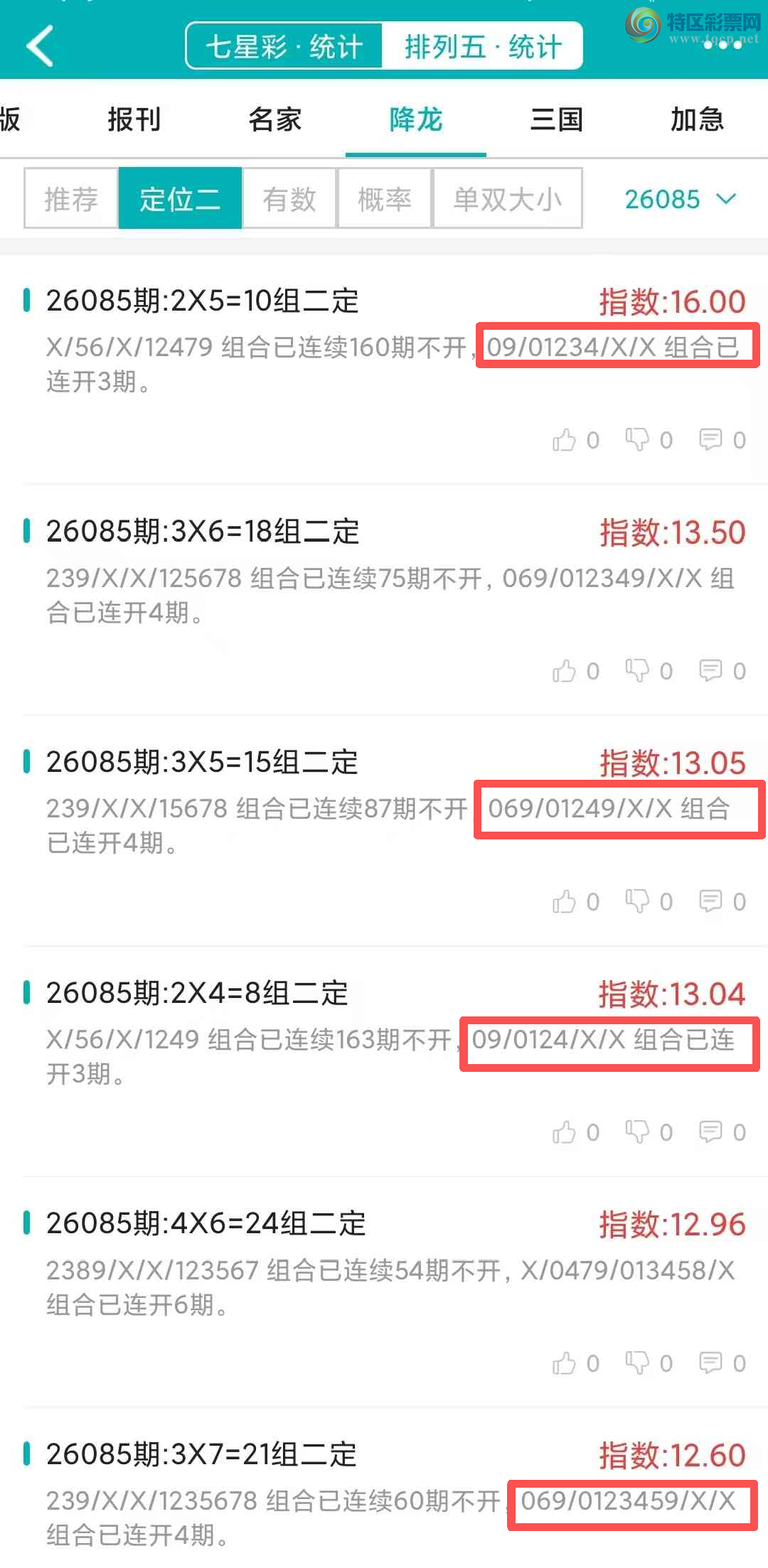Switch to the 三国 tab
This screenshot has width=768, height=1568.
556,119
